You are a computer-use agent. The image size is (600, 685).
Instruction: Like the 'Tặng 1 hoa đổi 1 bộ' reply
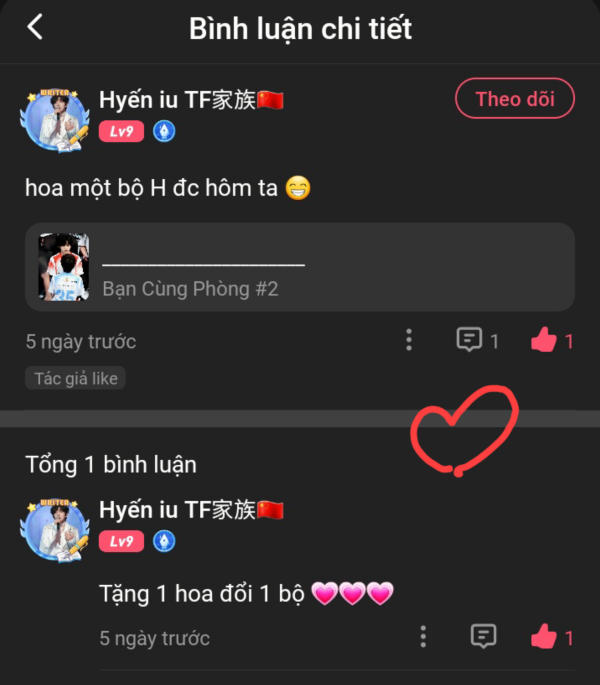click(544, 637)
